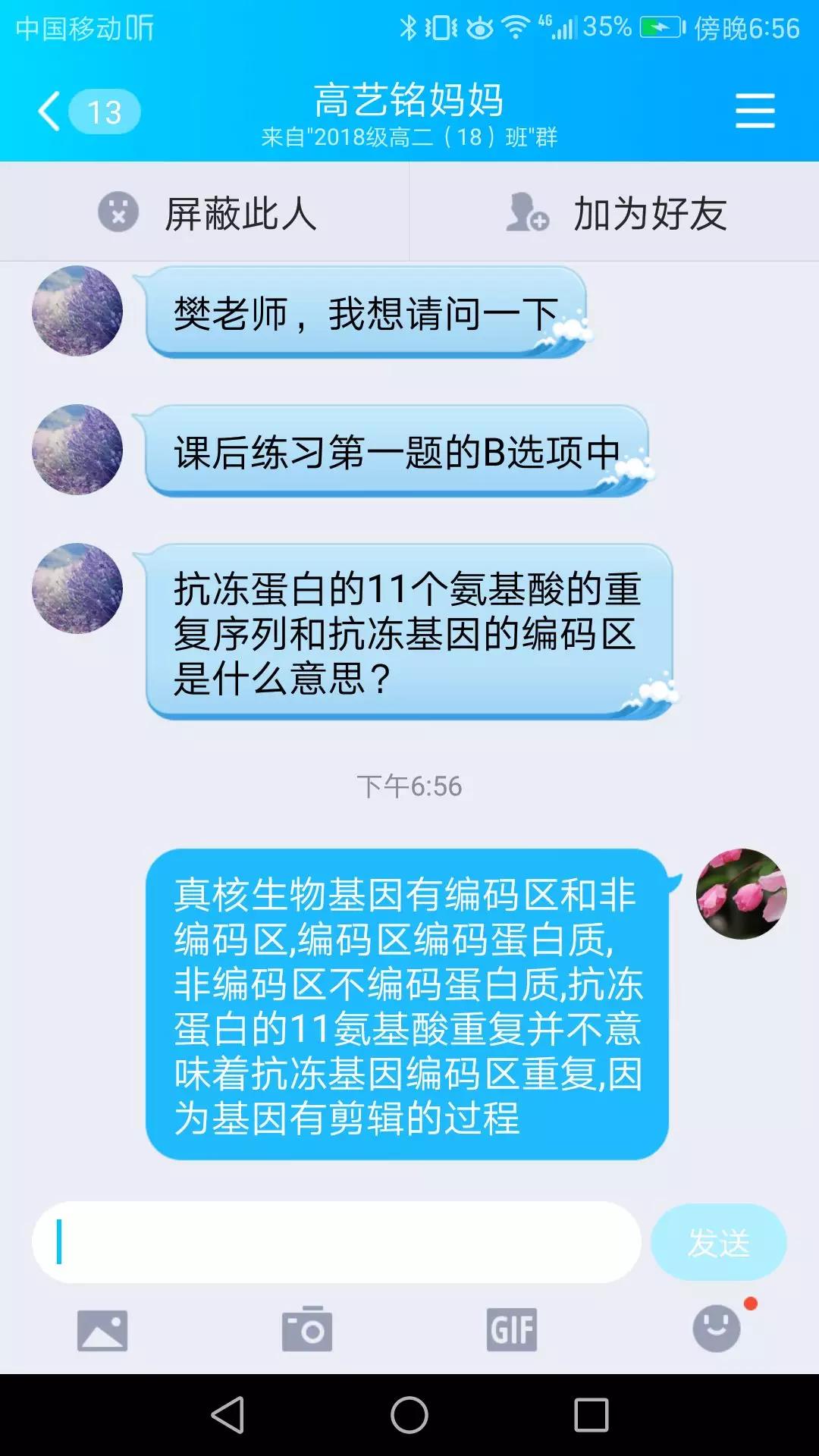This screenshot has height=1456, width=819.
Task: Tap 加为好友 to add as friend
Action: click(616, 213)
